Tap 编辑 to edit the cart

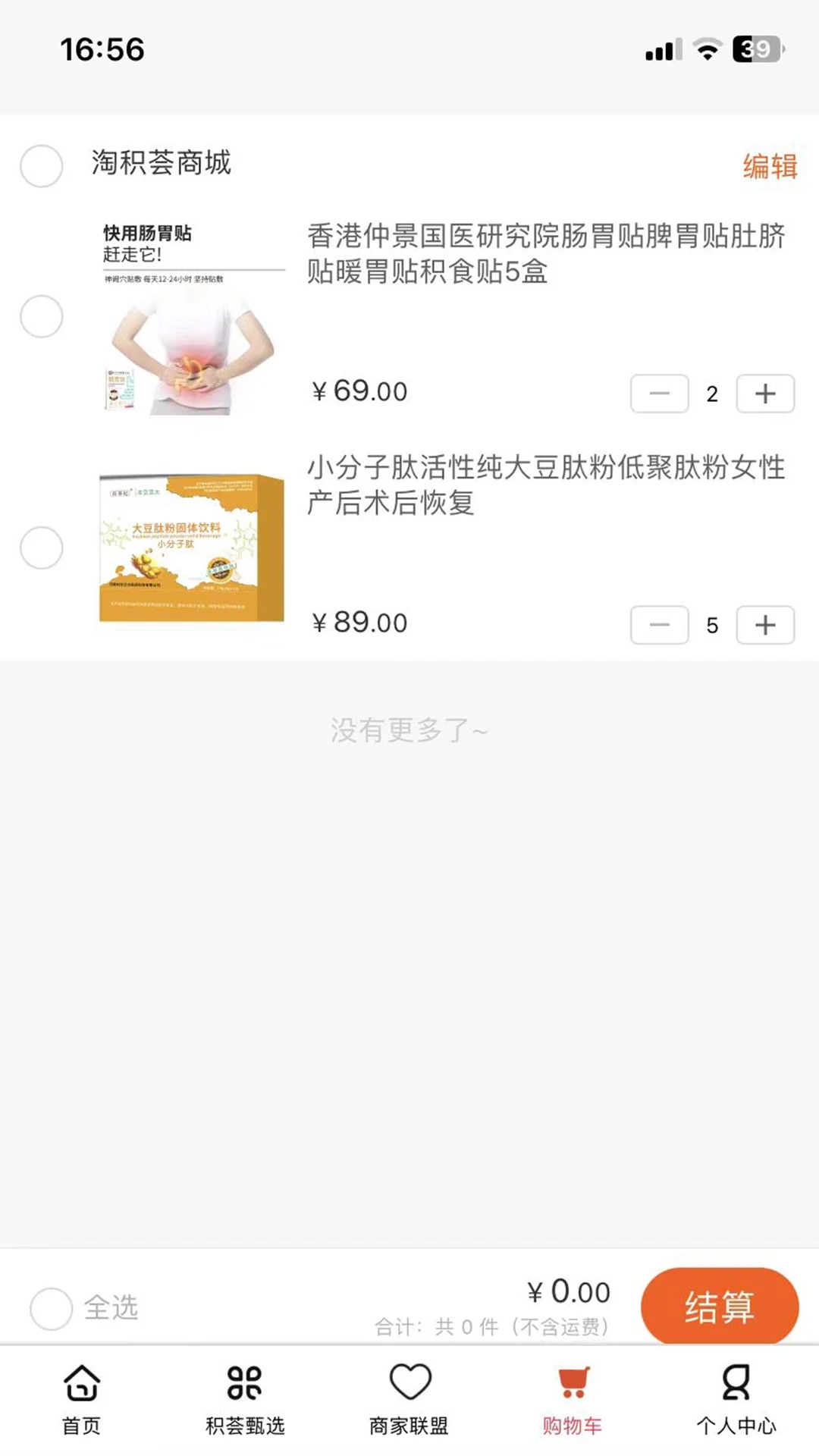point(769,166)
